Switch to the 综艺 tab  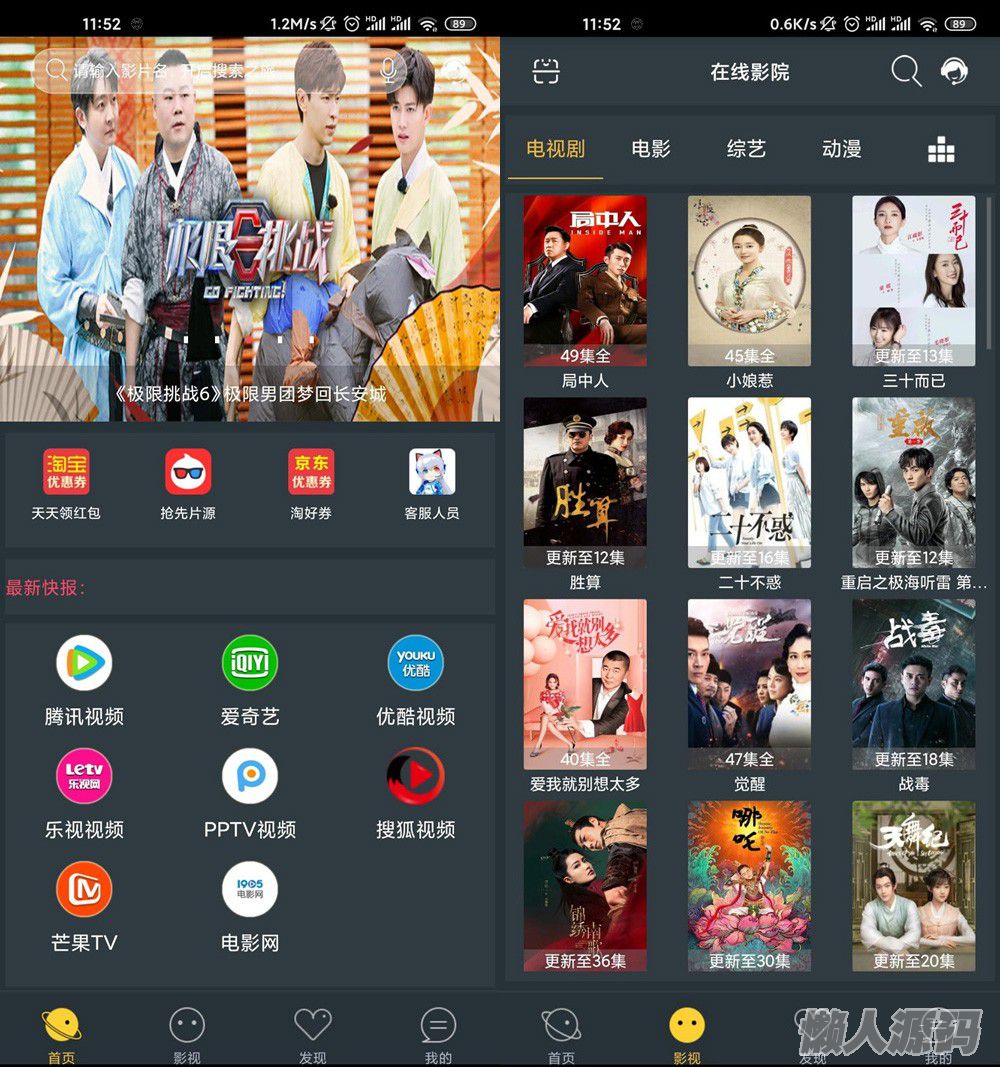point(746,149)
